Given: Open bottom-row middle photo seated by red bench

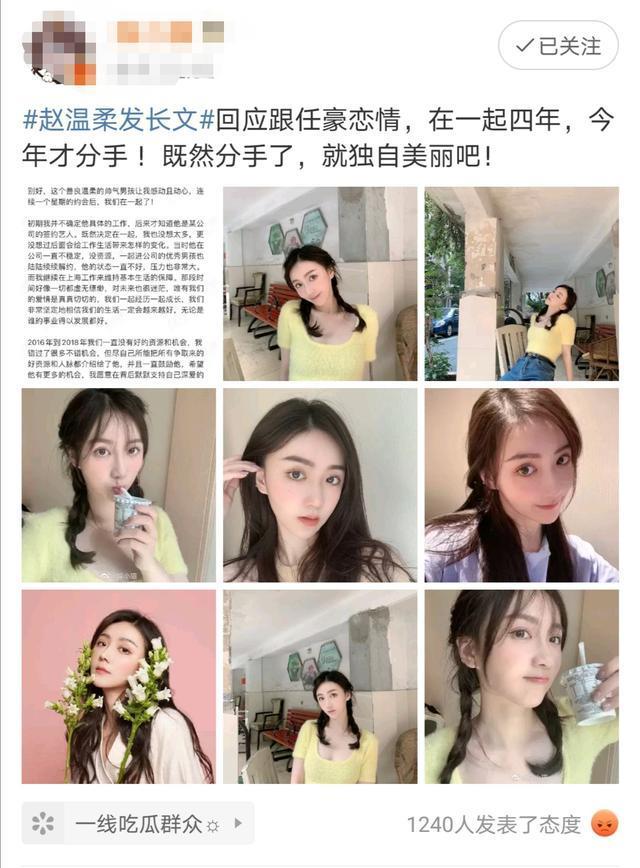Looking at the screenshot, I should pos(320,686).
